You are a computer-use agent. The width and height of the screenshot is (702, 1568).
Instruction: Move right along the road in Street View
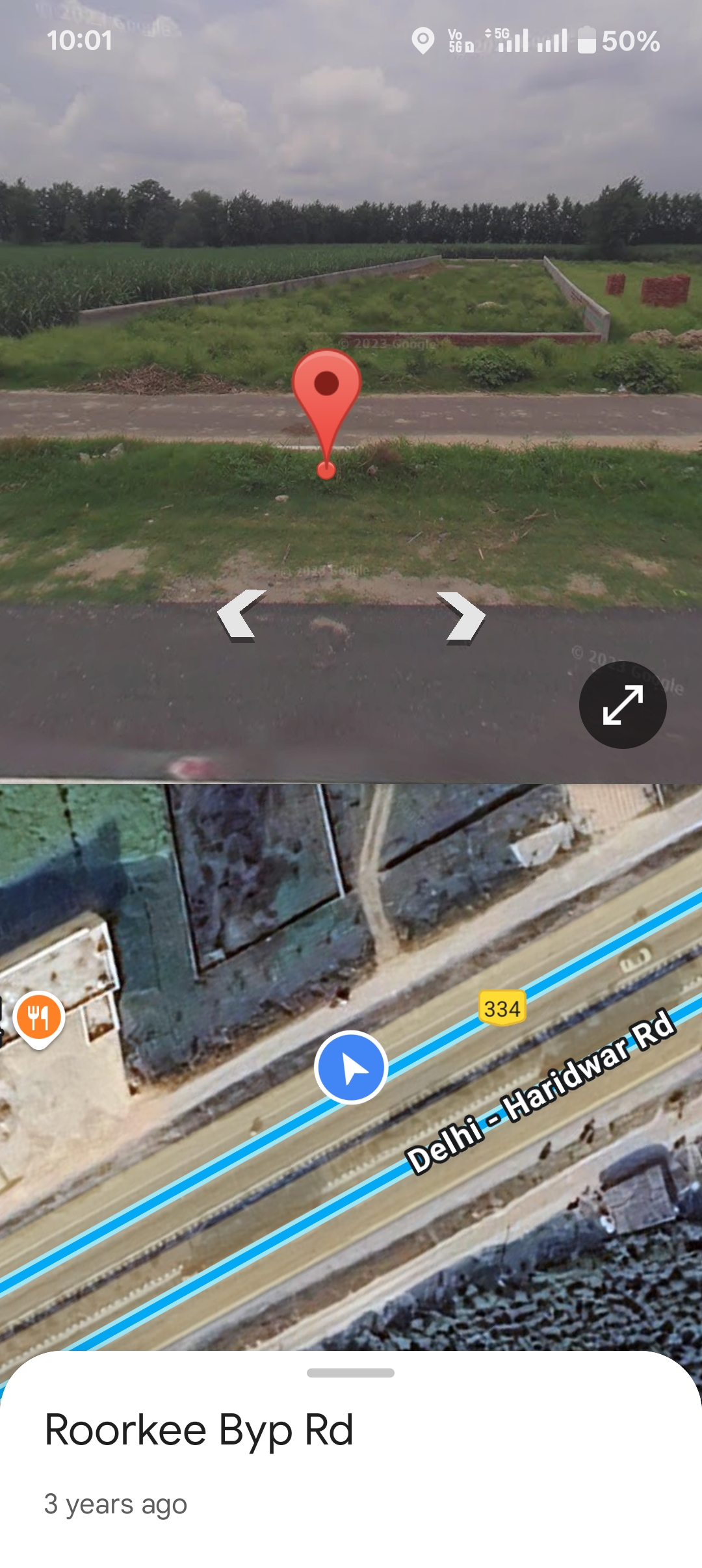click(x=462, y=616)
